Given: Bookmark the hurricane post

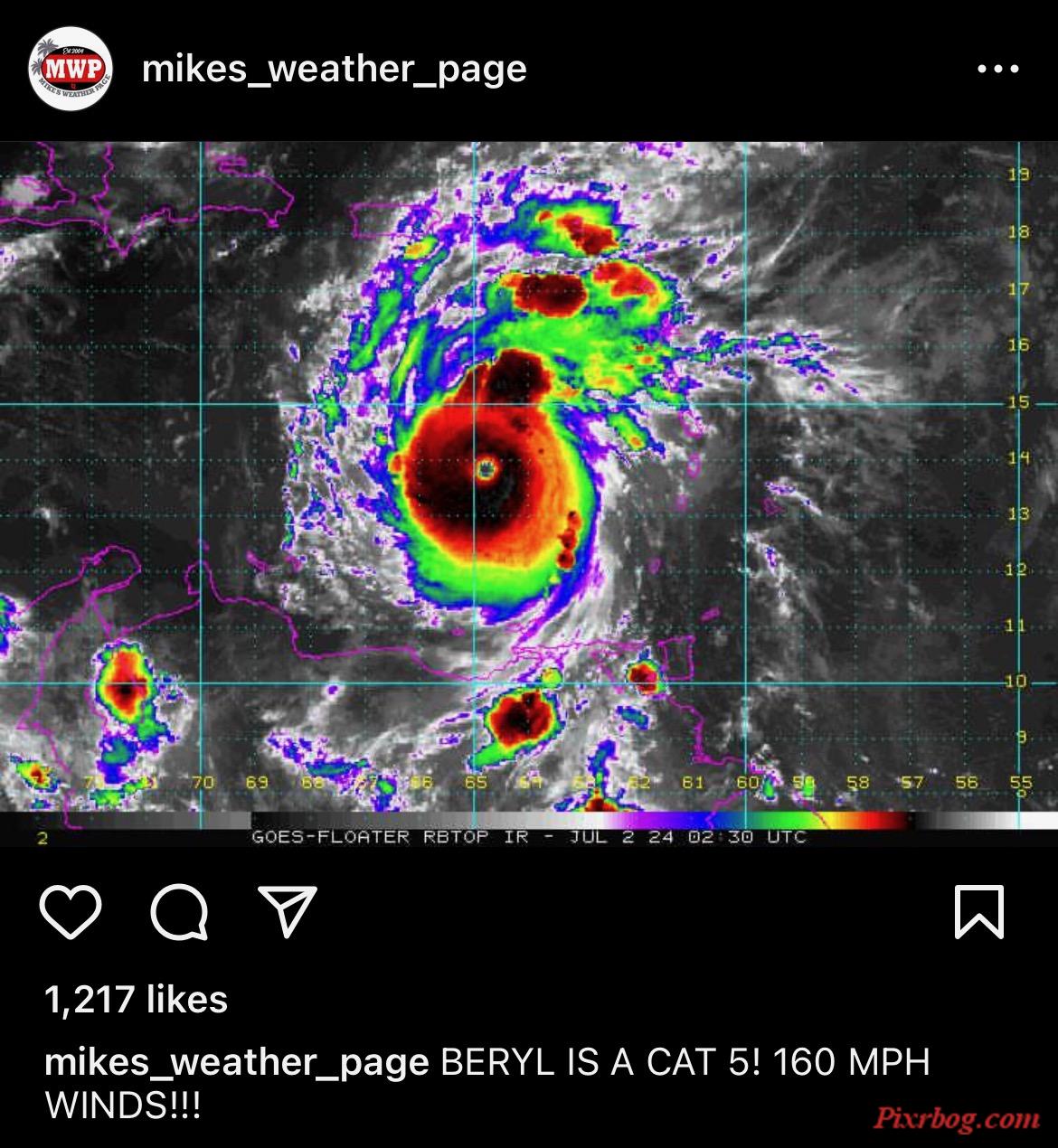Looking at the screenshot, I should [x=979, y=911].
